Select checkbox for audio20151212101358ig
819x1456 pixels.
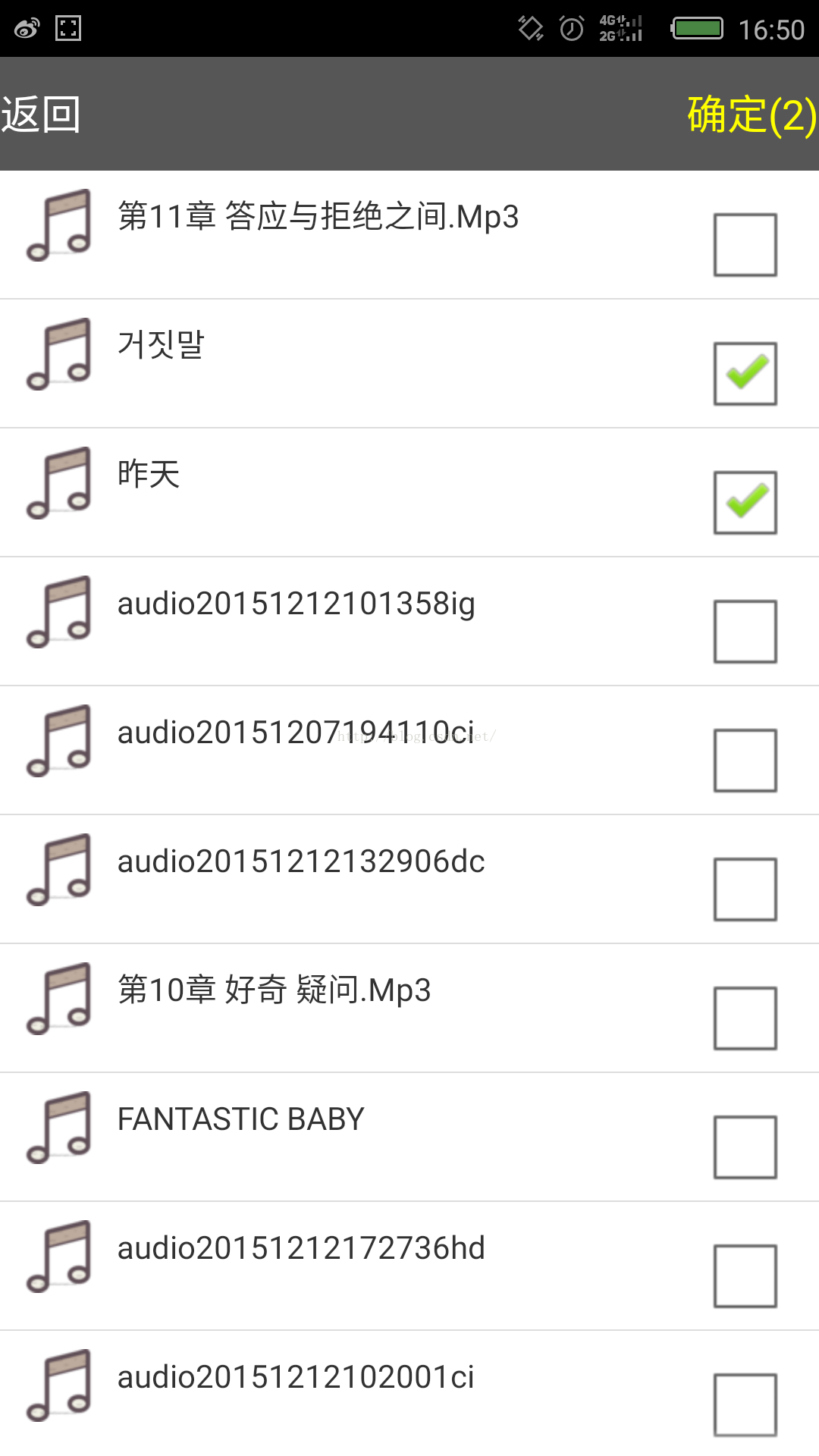click(745, 631)
